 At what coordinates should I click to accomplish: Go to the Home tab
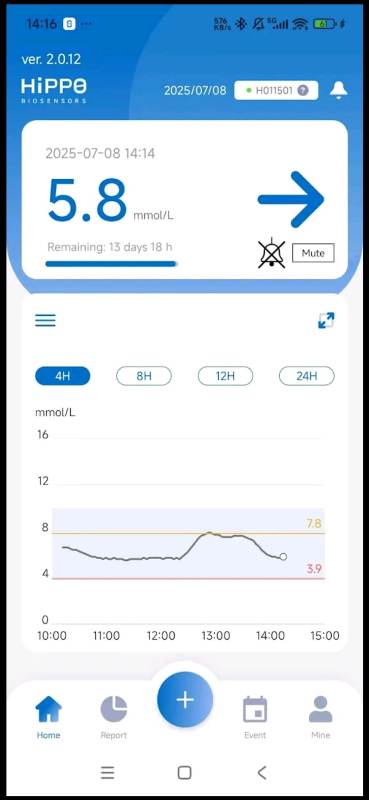point(48,717)
